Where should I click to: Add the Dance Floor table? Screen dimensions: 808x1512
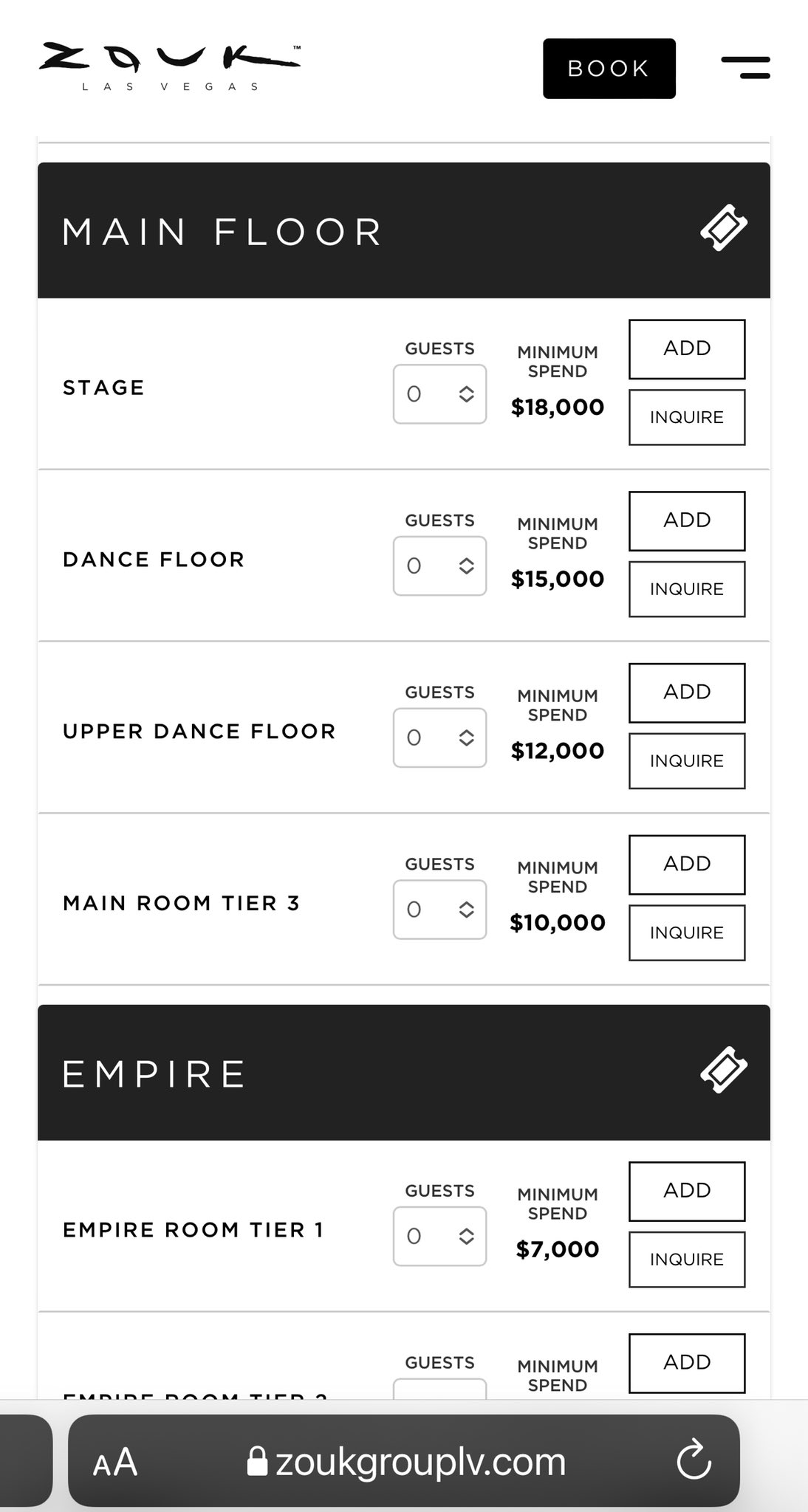coord(687,521)
